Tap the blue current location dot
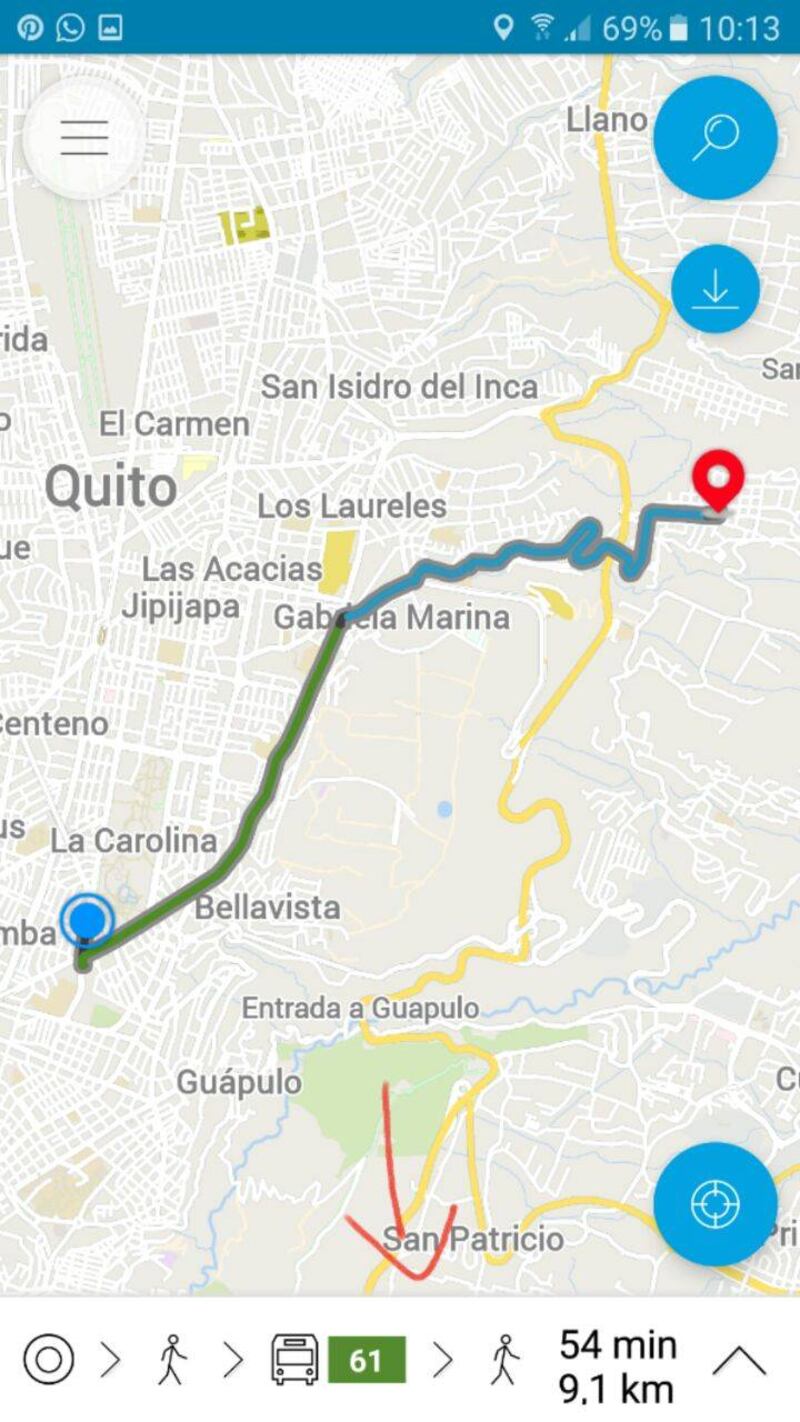The height and width of the screenshot is (1422, 800). [x=87, y=919]
